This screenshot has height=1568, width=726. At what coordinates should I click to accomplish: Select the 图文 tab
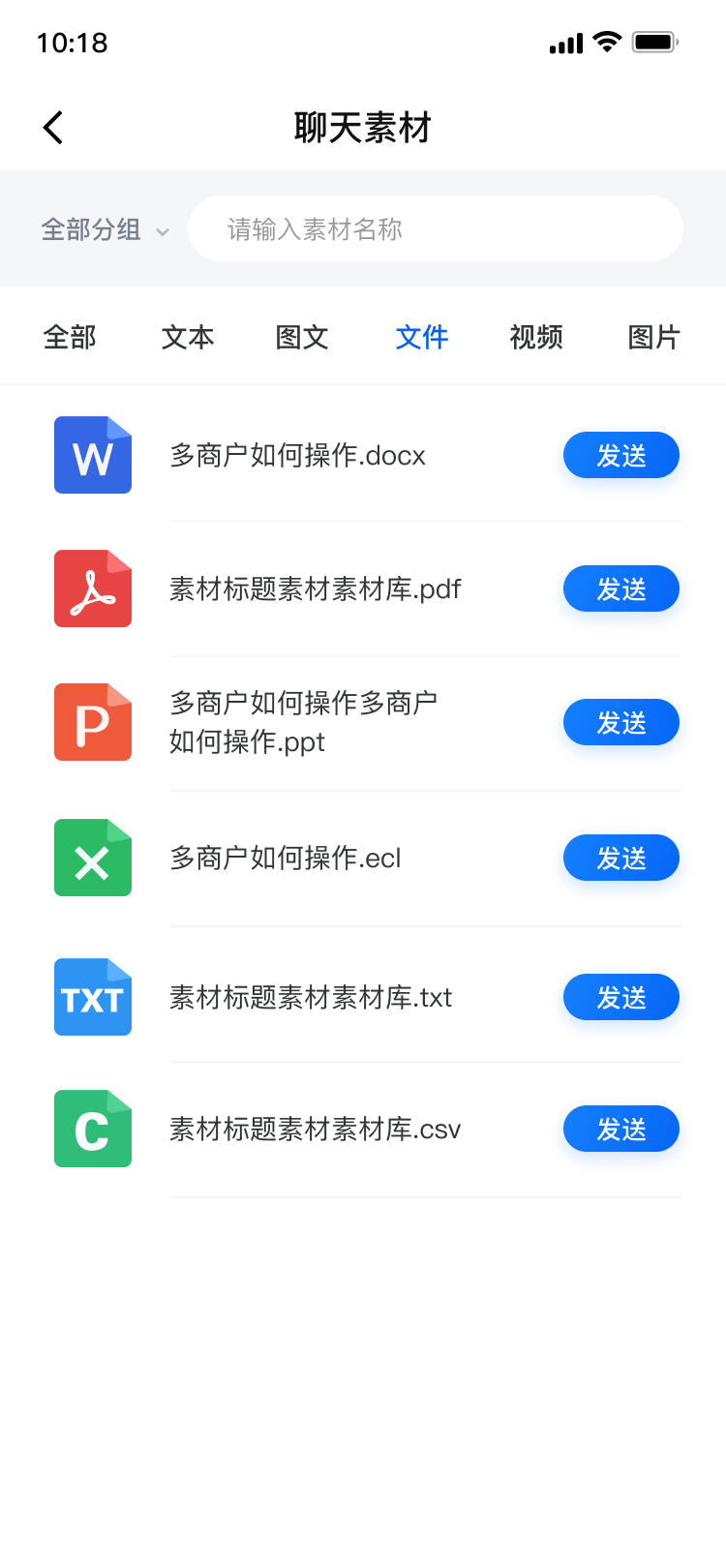[301, 336]
